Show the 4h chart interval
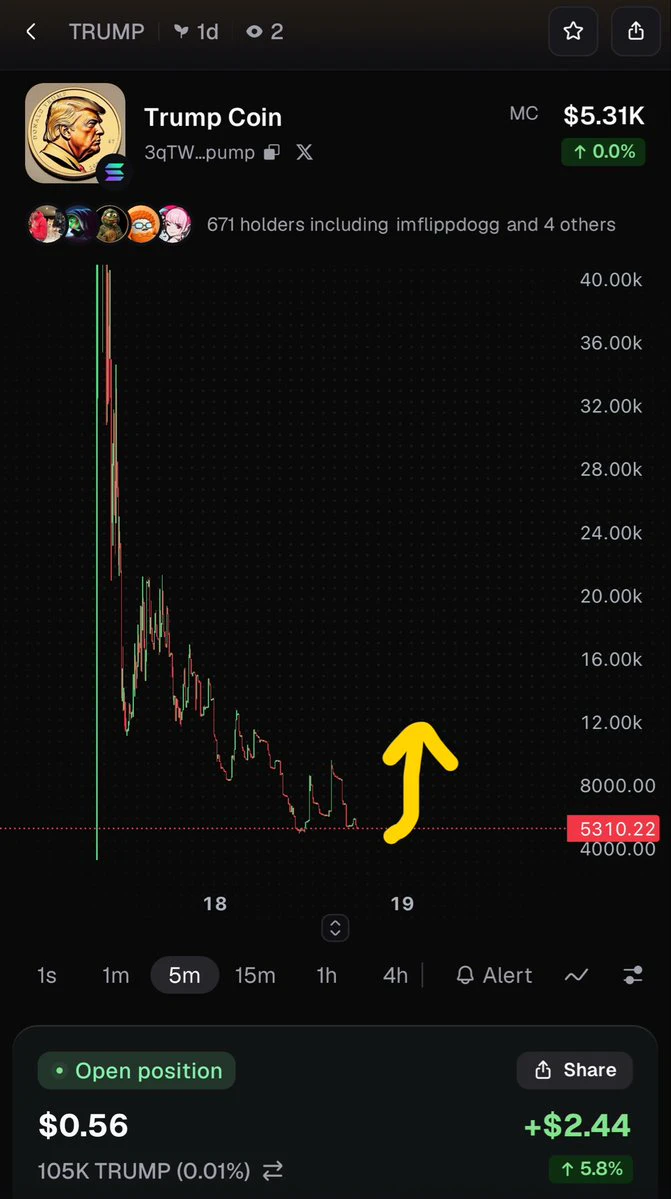The height and width of the screenshot is (1199, 671). point(395,975)
